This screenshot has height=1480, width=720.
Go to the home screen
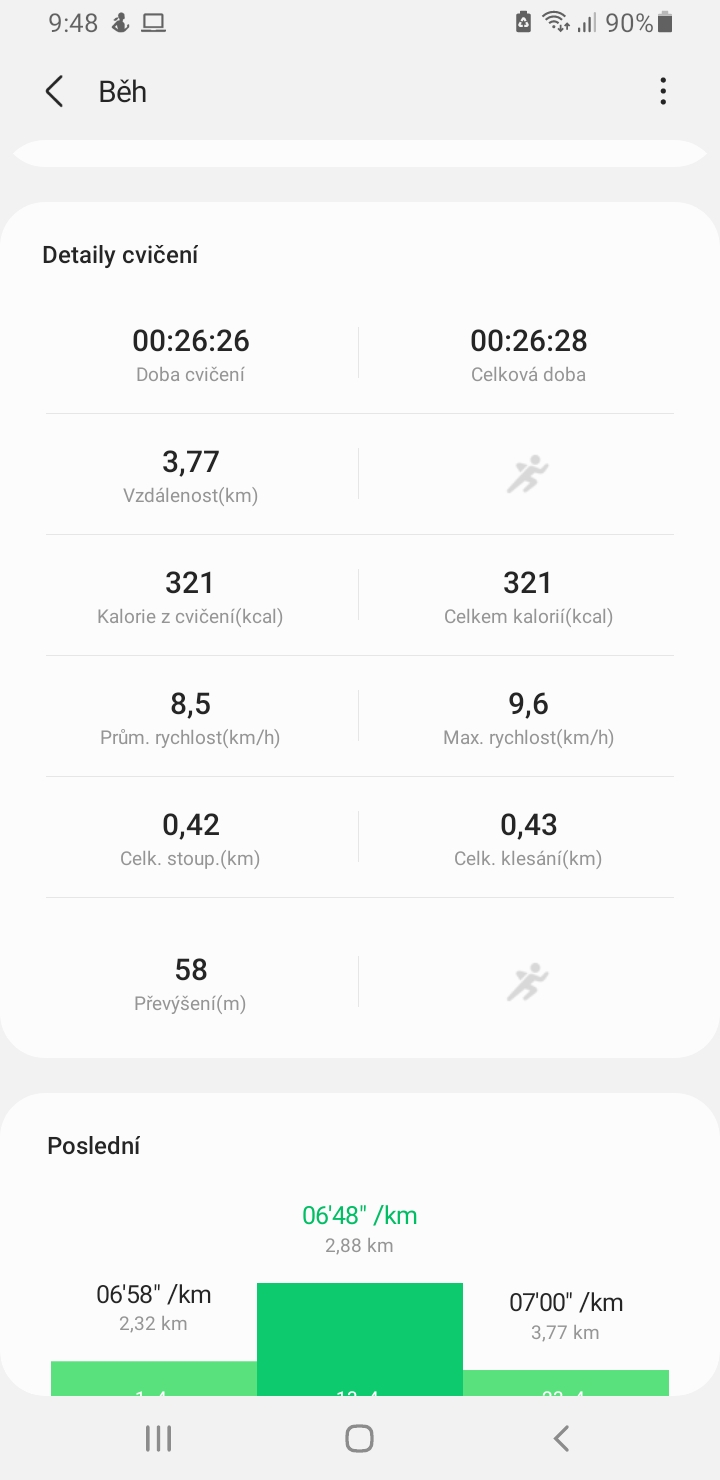359,1438
